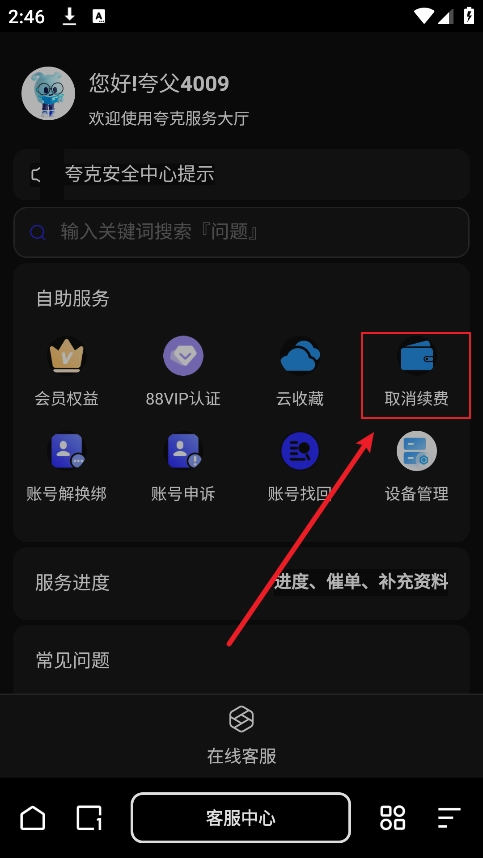Image resolution: width=483 pixels, height=858 pixels.
Task: Tap the 夸克安全中心提示 notice
Action: click(x=241, y=175)
